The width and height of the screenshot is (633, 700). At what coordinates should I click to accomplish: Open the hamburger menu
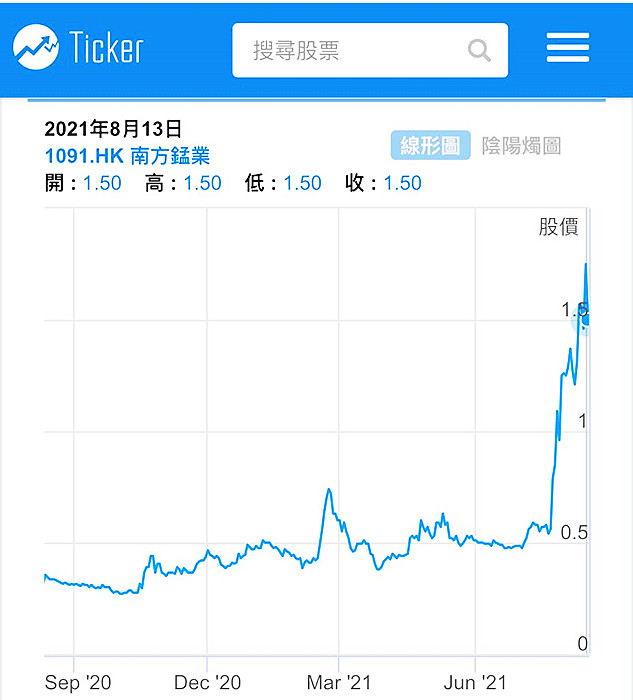click(x=568, y=47)
